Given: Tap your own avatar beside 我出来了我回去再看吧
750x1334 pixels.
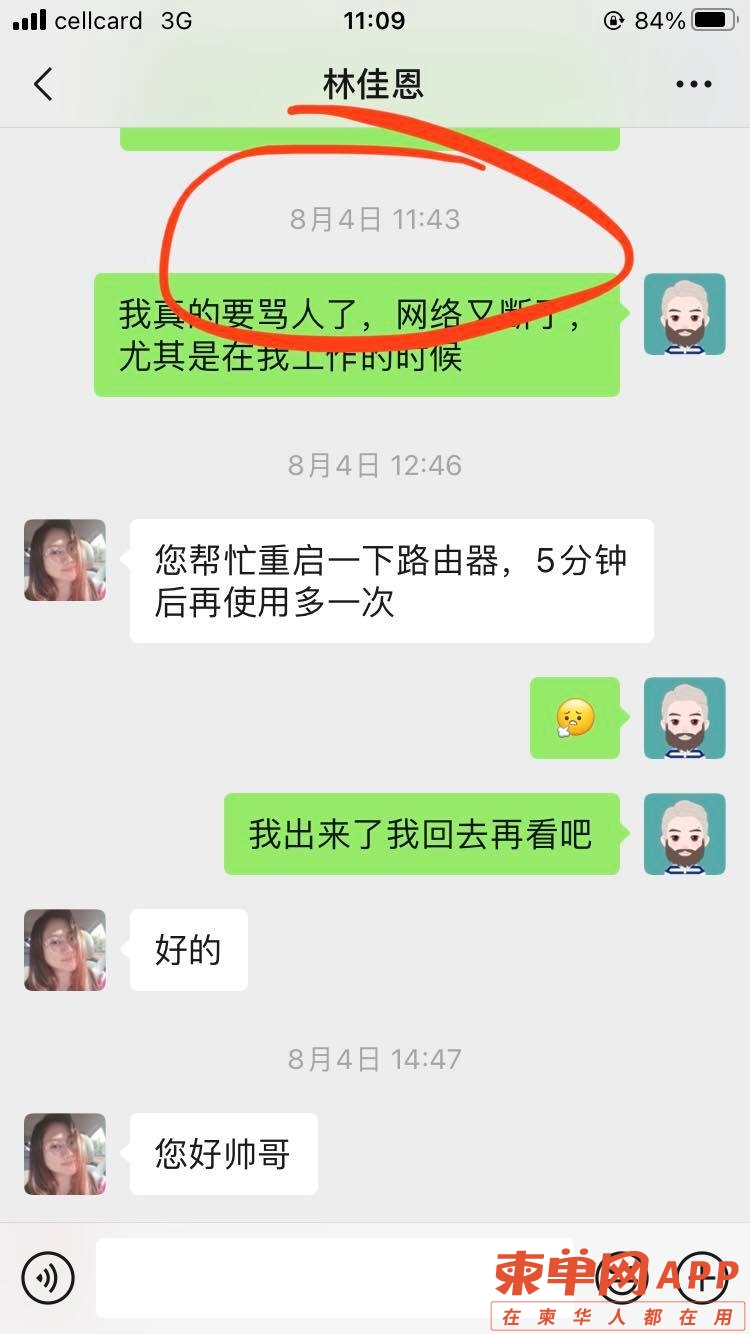Looking at the screenshot, I should tap(684, 834).
